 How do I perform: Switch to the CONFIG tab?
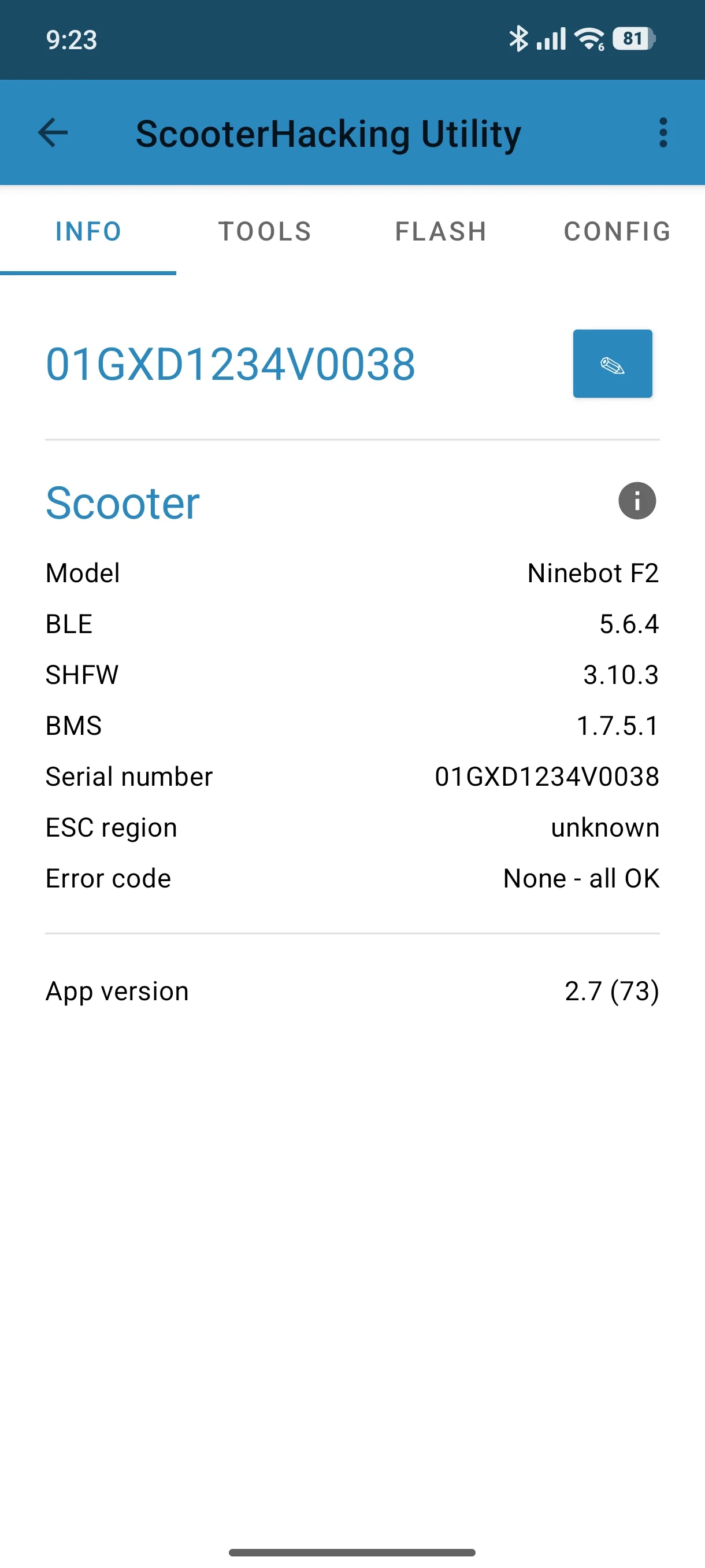pos(617,231)
